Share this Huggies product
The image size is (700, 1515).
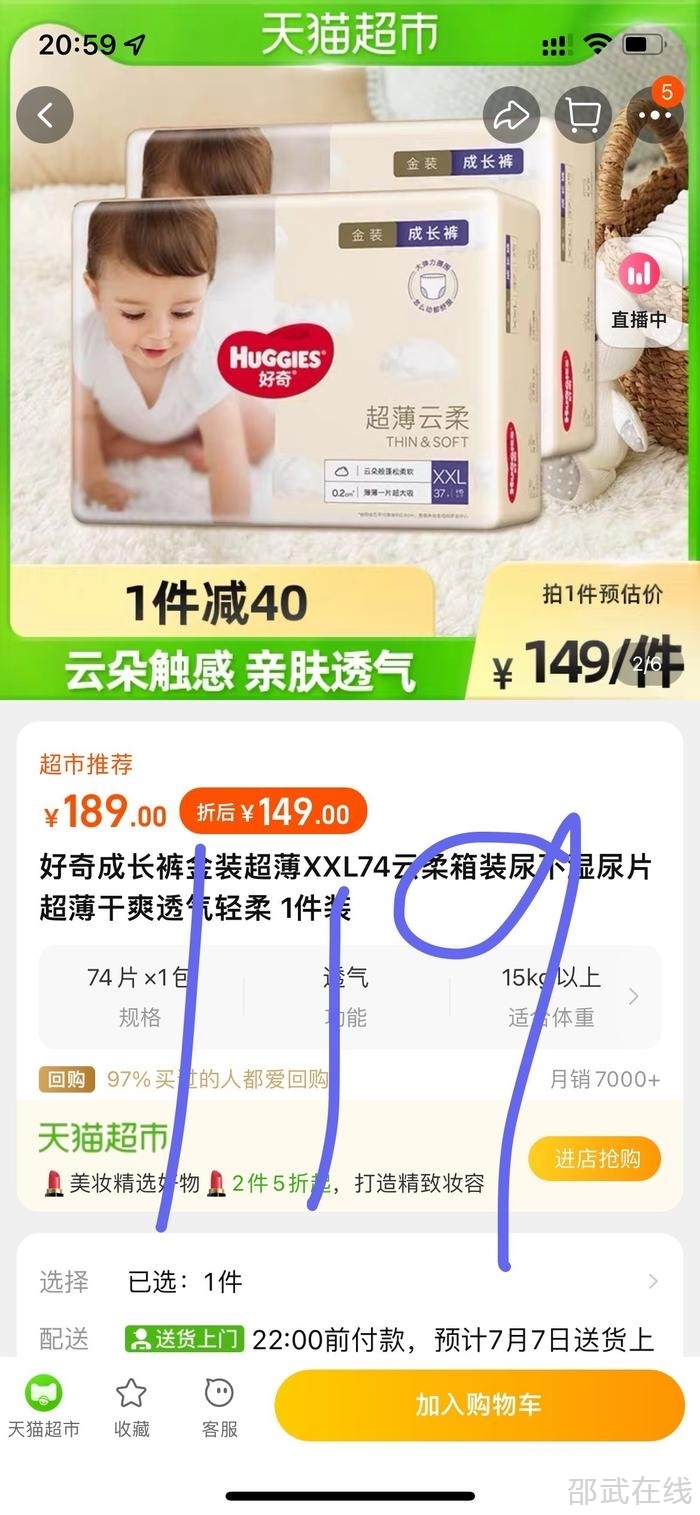511,115
